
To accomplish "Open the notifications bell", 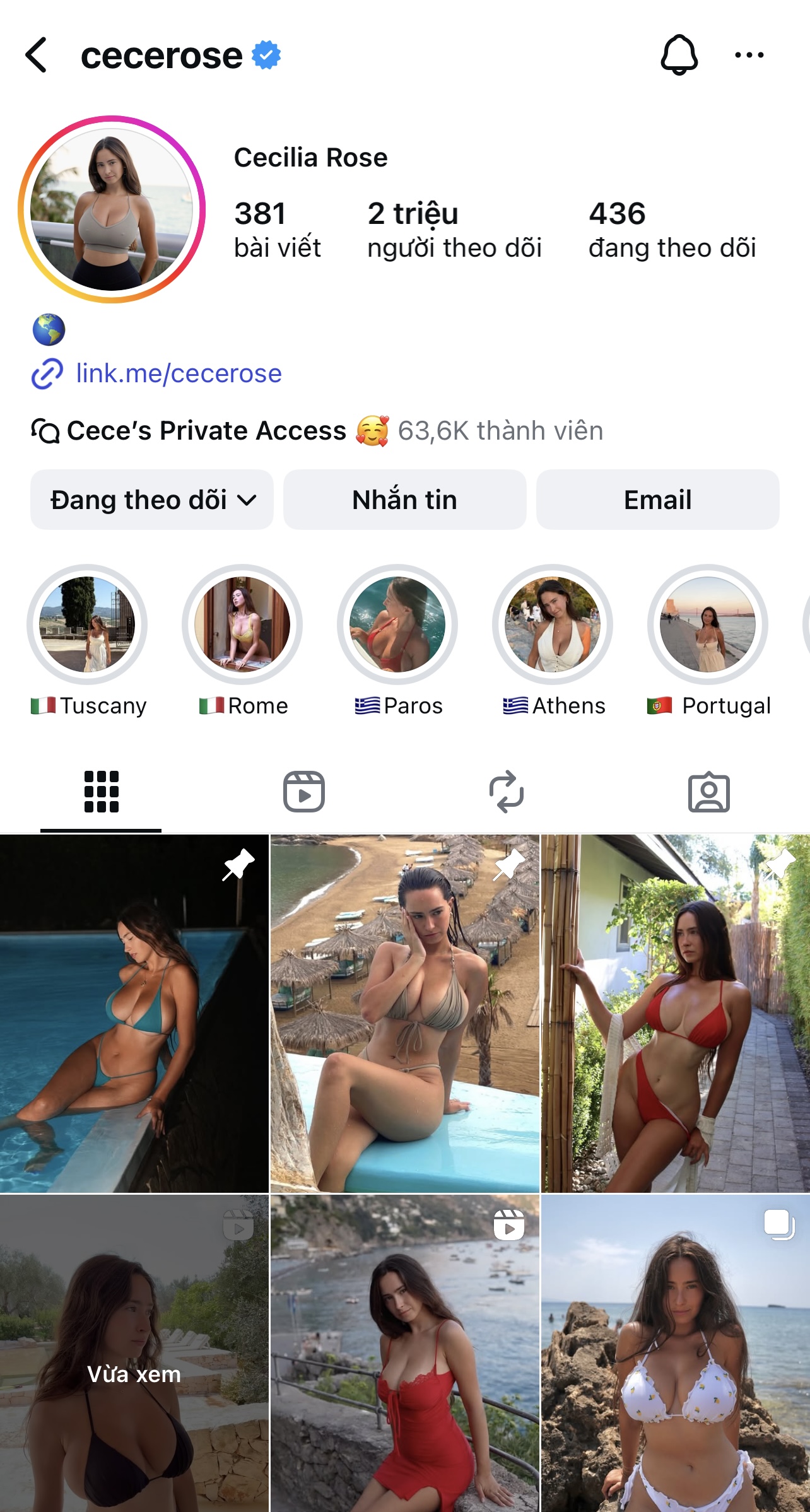I will [x=679, y=55].
